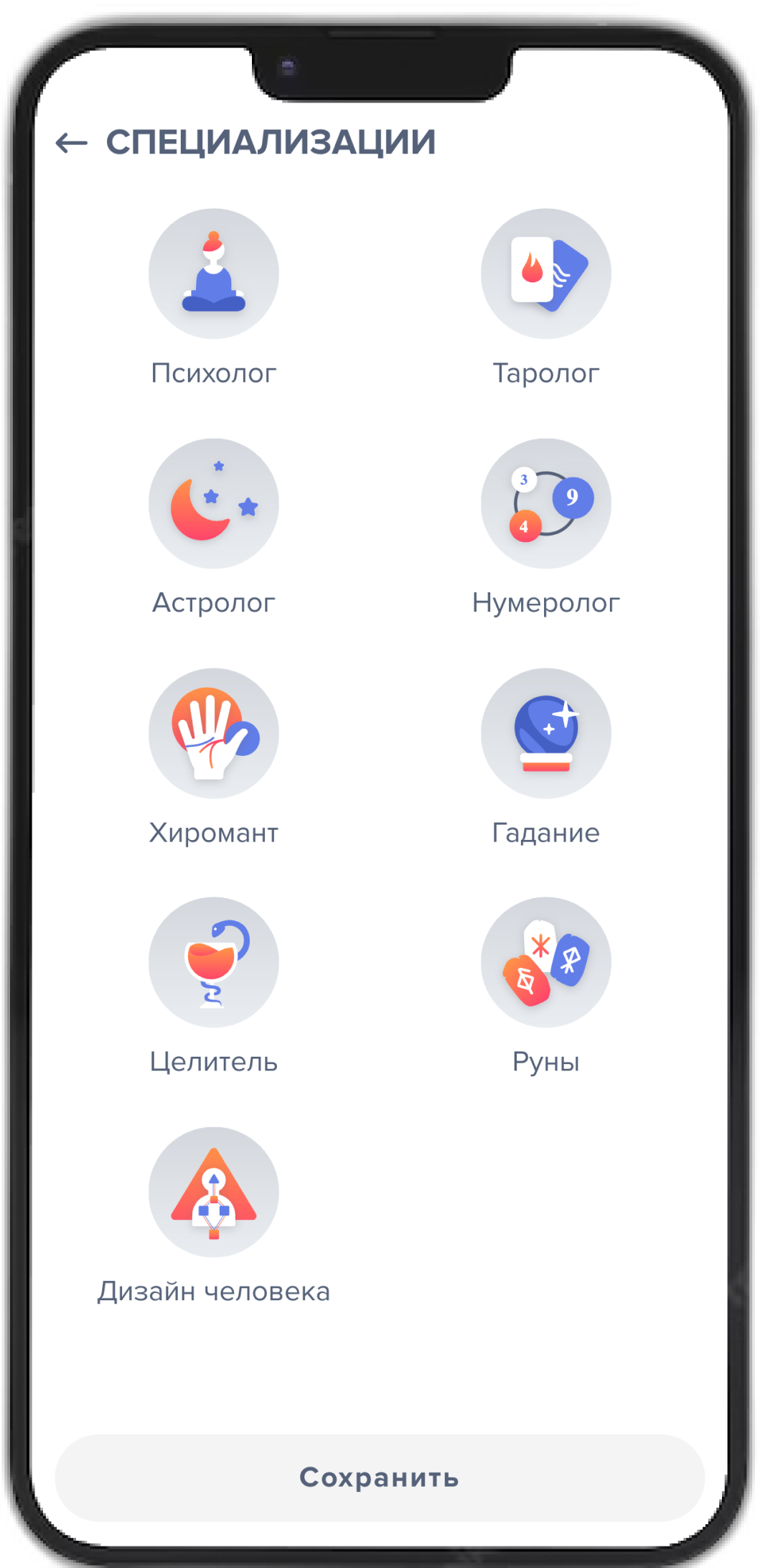Pick the Астролог specialization
The height and width of the screenshot is (1568, 760).
213,504
